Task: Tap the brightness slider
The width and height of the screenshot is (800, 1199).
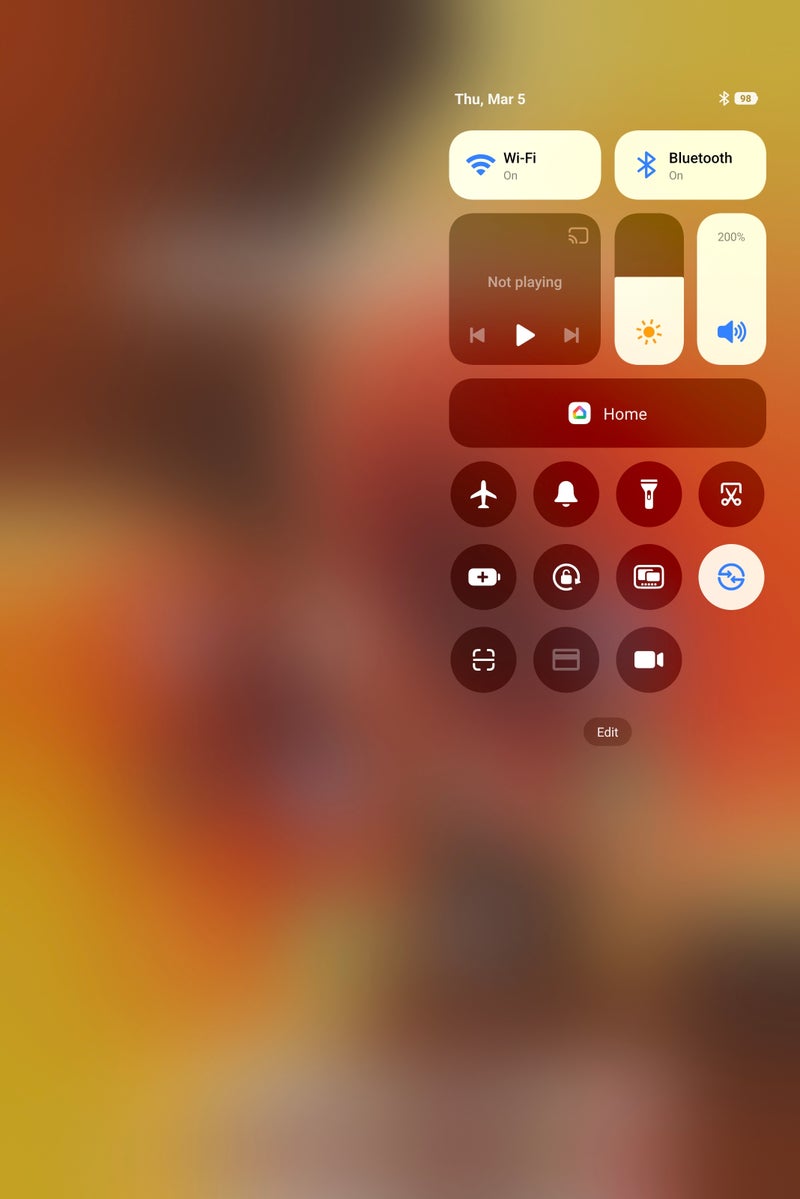Action: coord(649,290)
